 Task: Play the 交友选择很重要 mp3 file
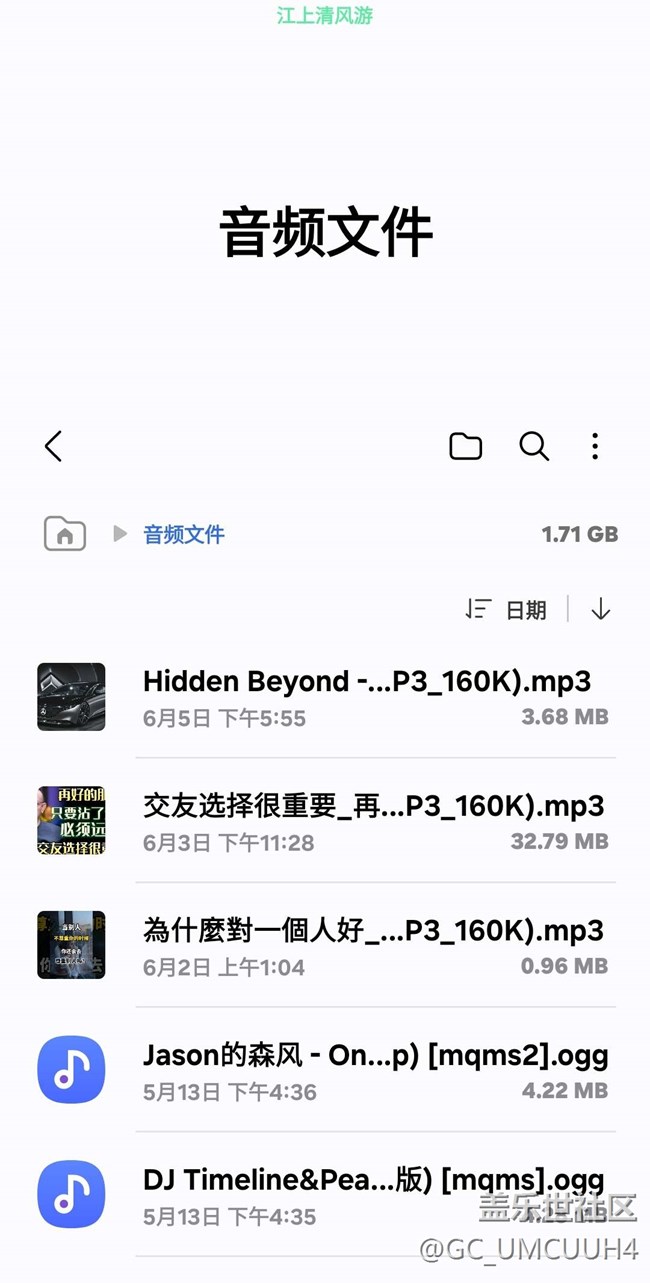pyautogui.click(x=372, y=821)
